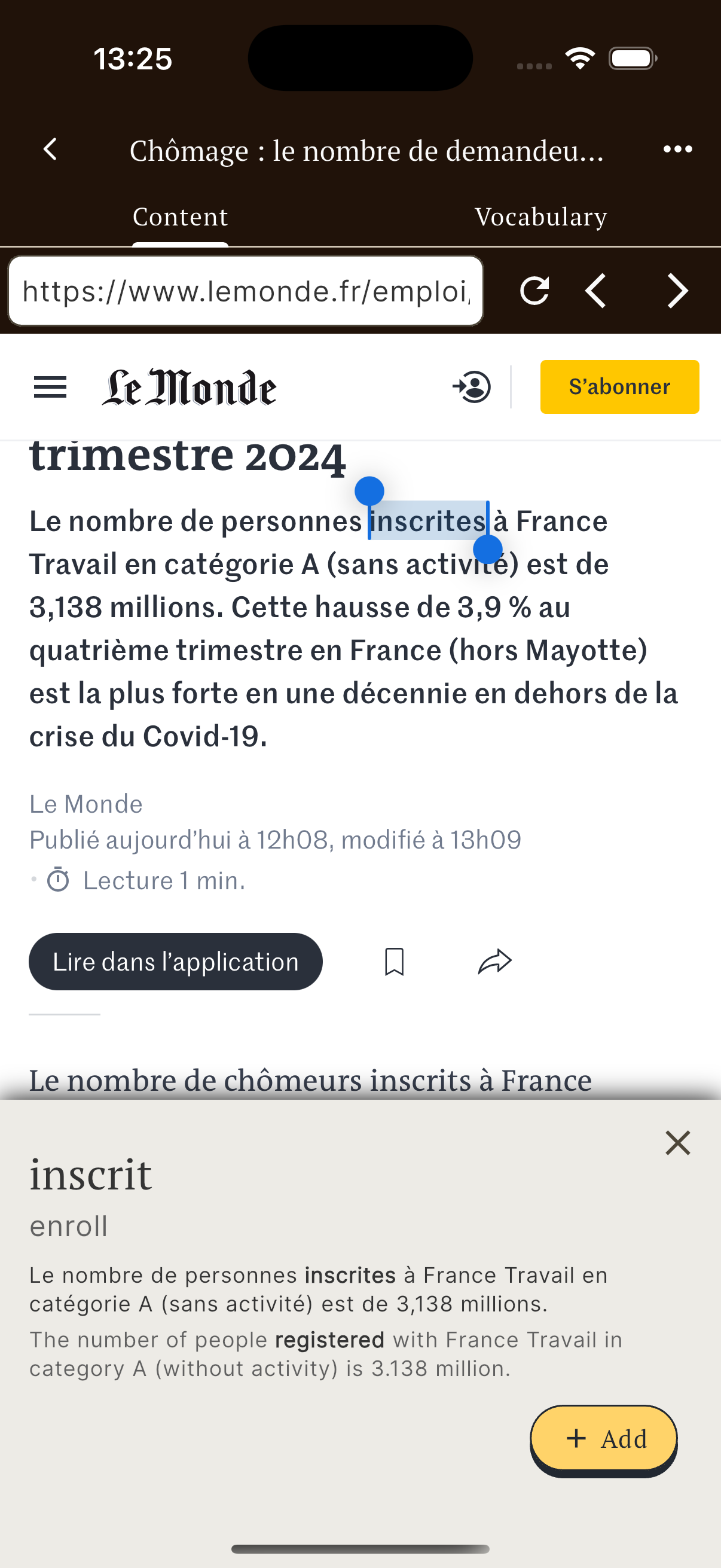
Task: Switch to the Vocabulary tab
Action: coord(540,216)
